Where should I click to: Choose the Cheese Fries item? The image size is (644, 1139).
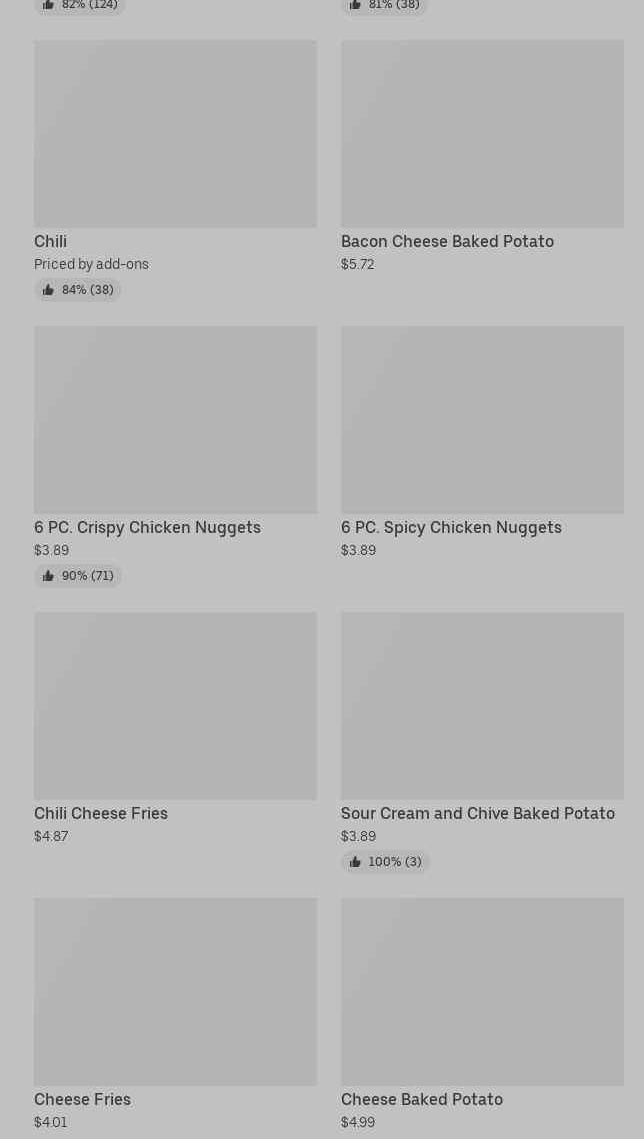(175, 992)
